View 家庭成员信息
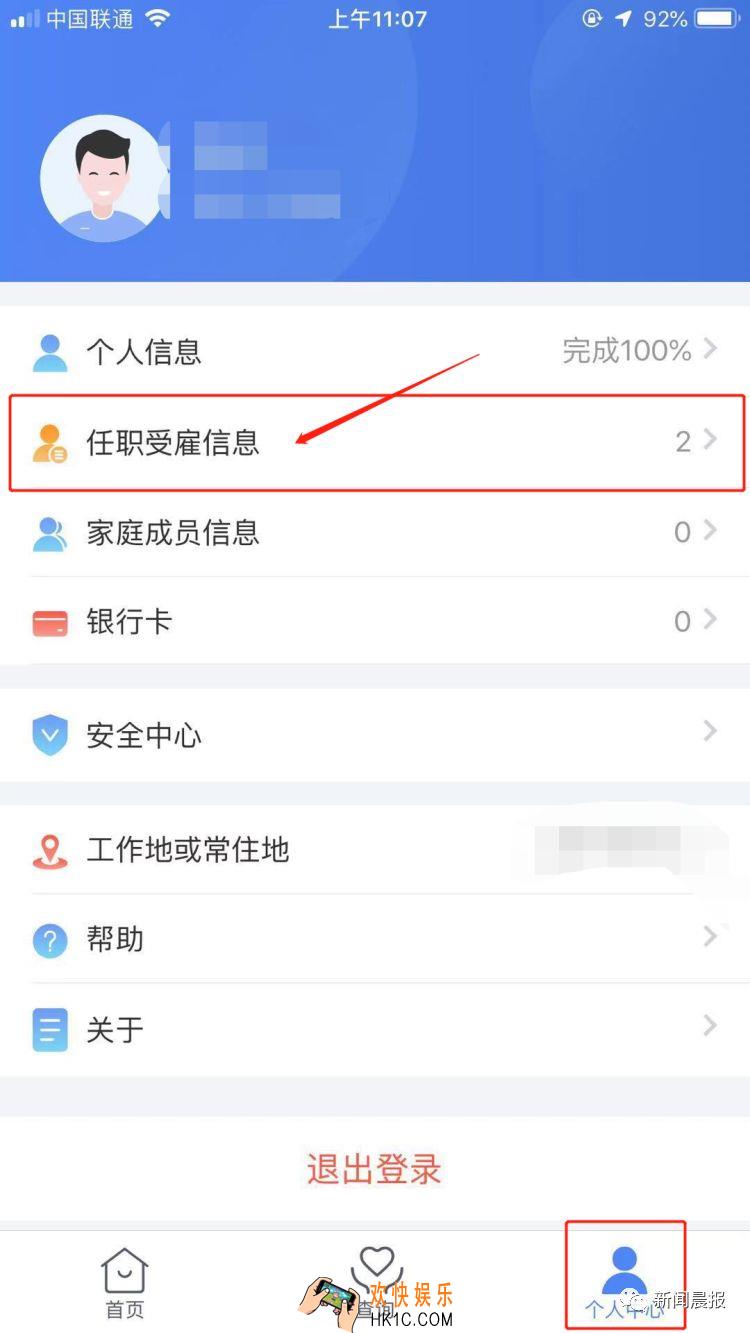The width and height of the screenshot is (750, 1333). coord(374,531)
